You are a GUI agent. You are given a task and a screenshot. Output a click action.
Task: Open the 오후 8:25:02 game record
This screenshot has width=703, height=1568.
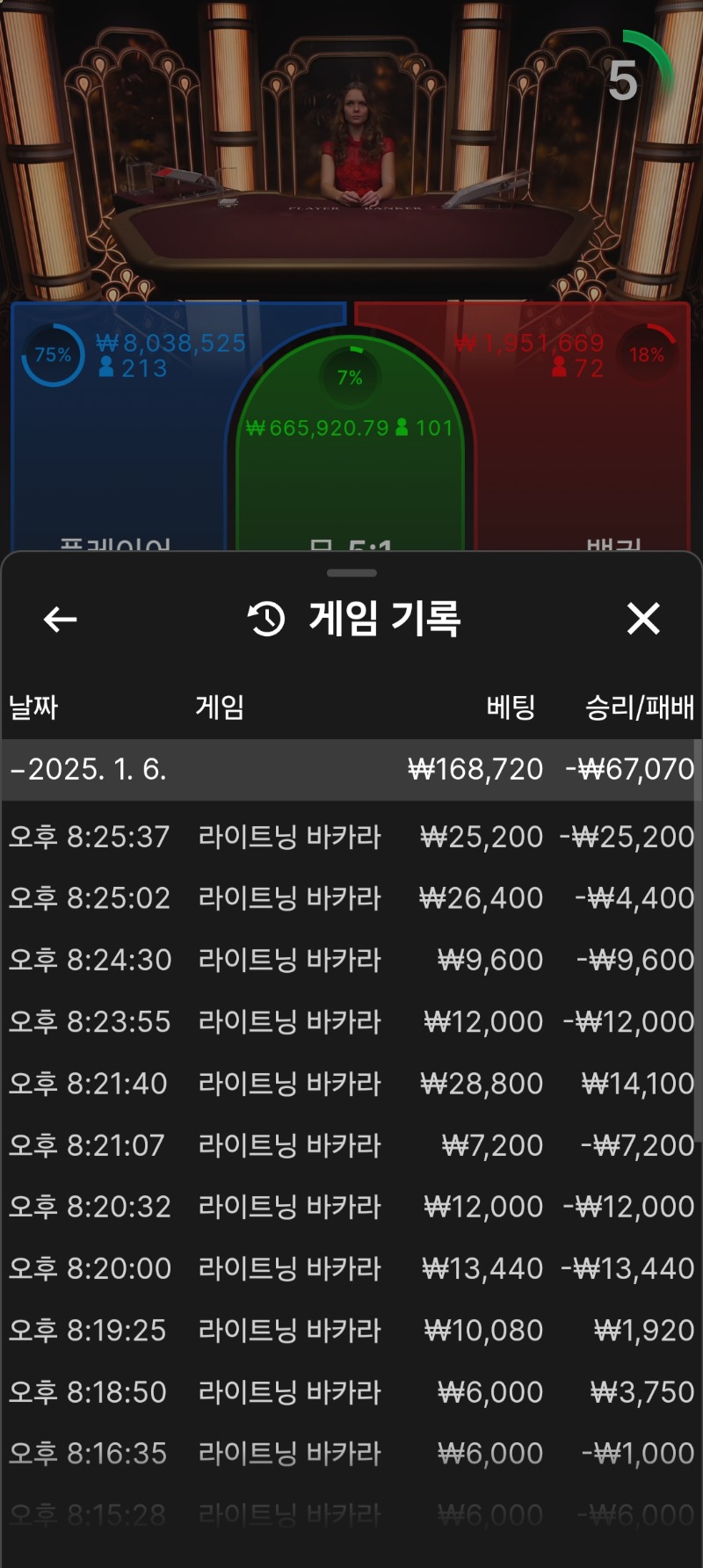(x=351, y=898)
